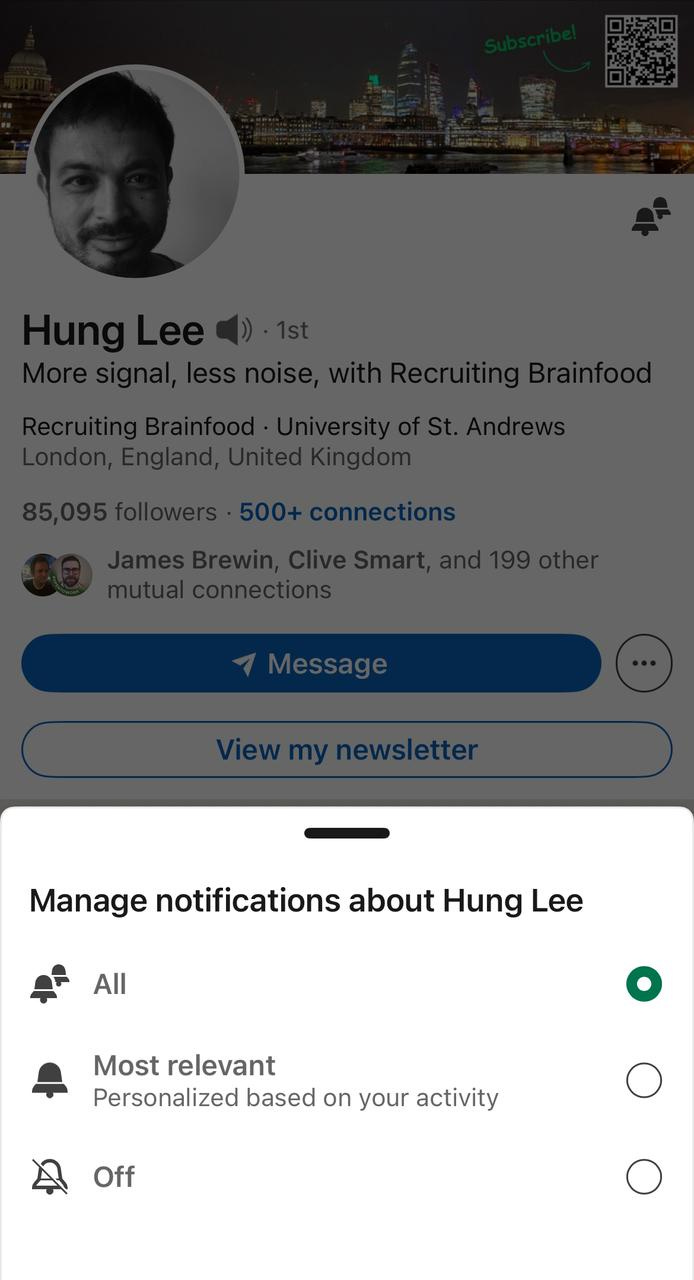Turn notifications Off for Hung Lee
The image size is (694, 1280).
pos(643,1177)
